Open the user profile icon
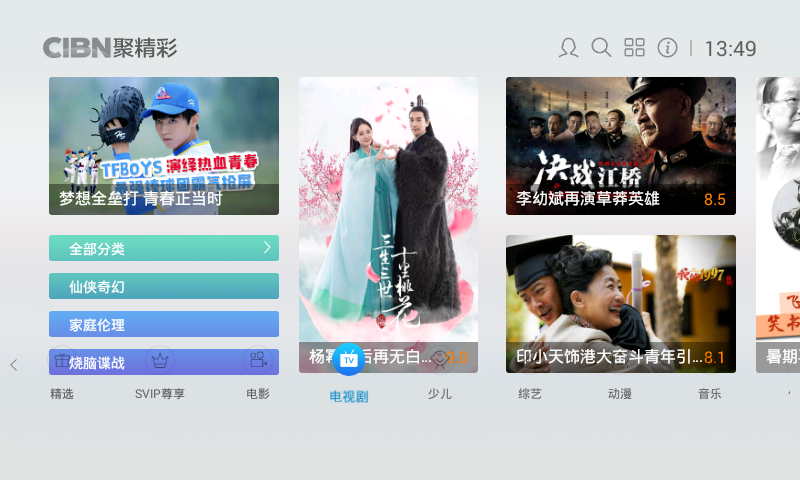Viewport: 800px width, 480px height. (568, 48)
